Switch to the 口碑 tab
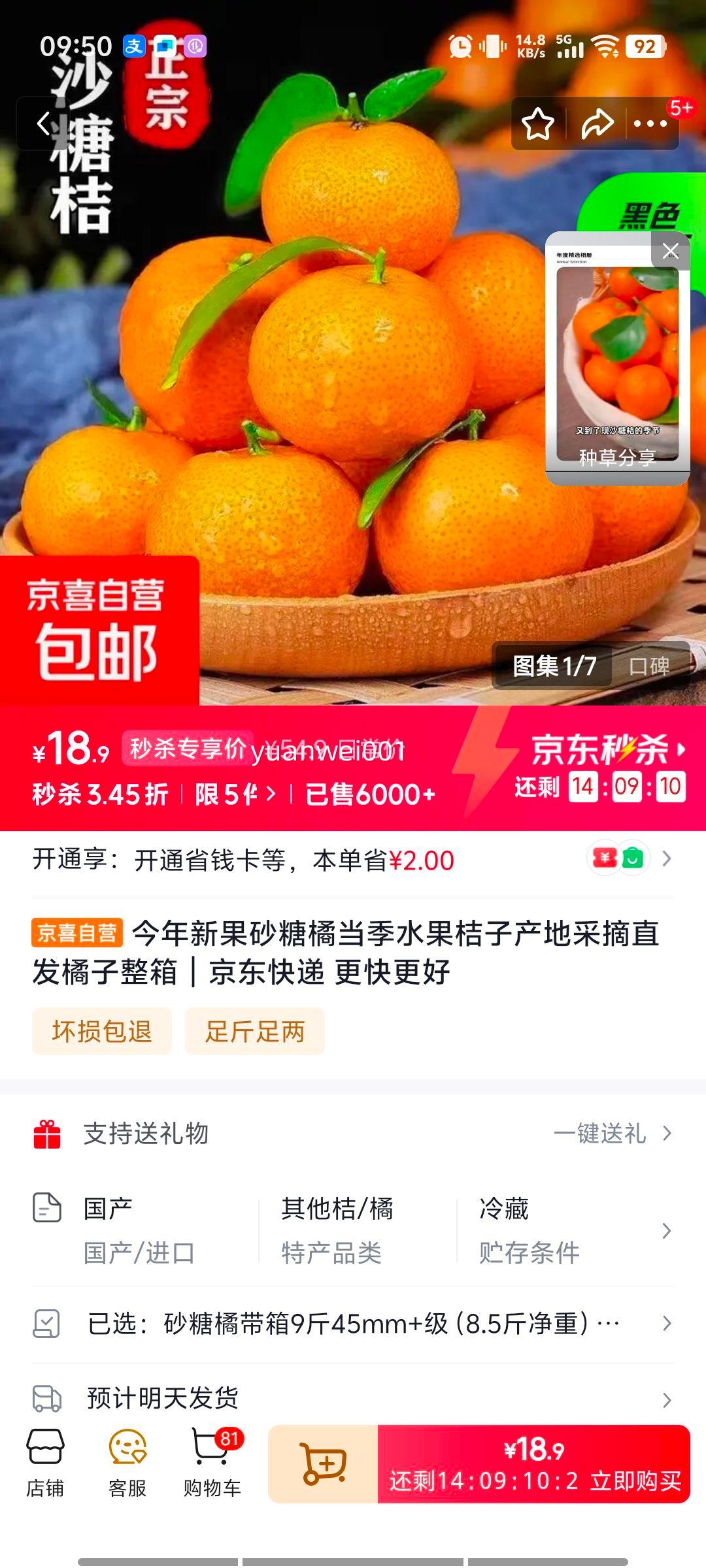Image resolution: width=706 pixels, height=1568 pixels. click(648, 666)
